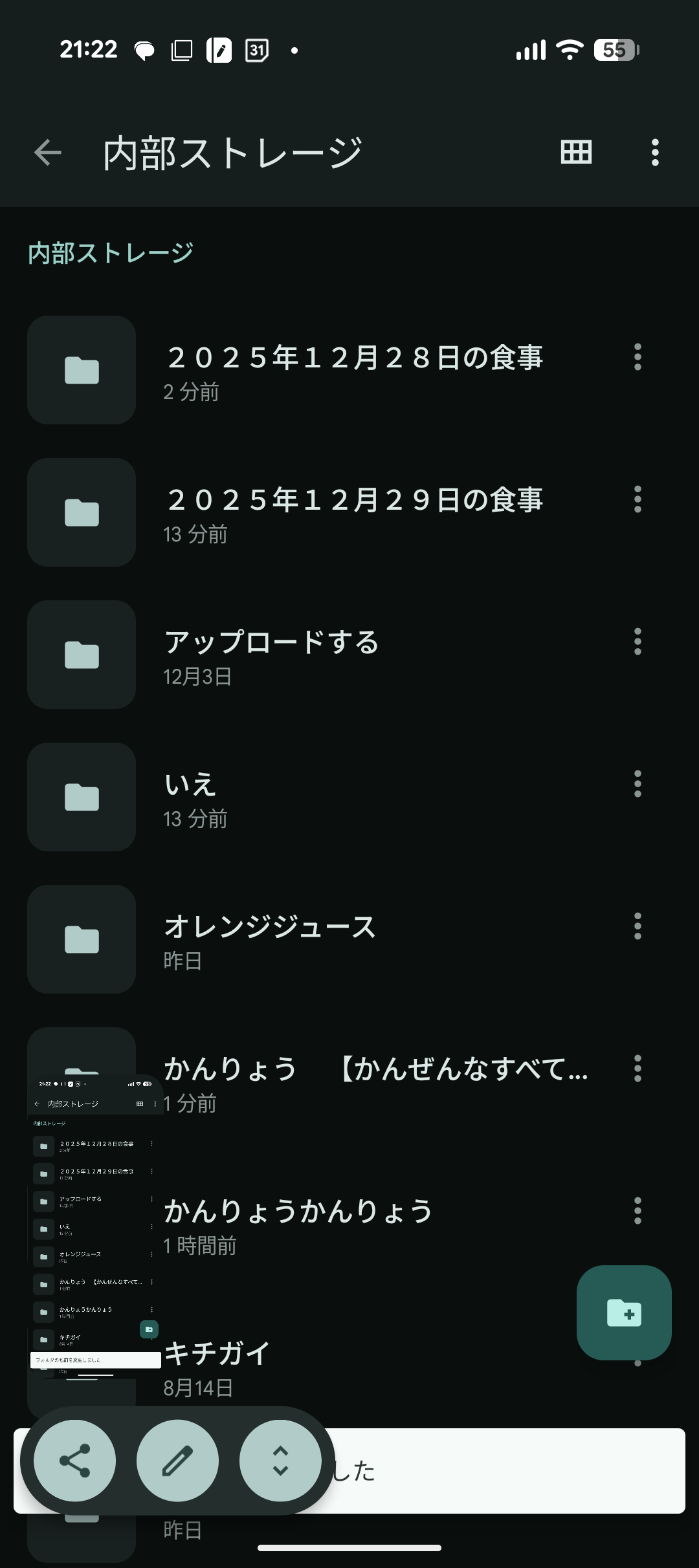The image size is (699, 1568).
Task: Show options for the いえ folder
Action: pos(638,784)
